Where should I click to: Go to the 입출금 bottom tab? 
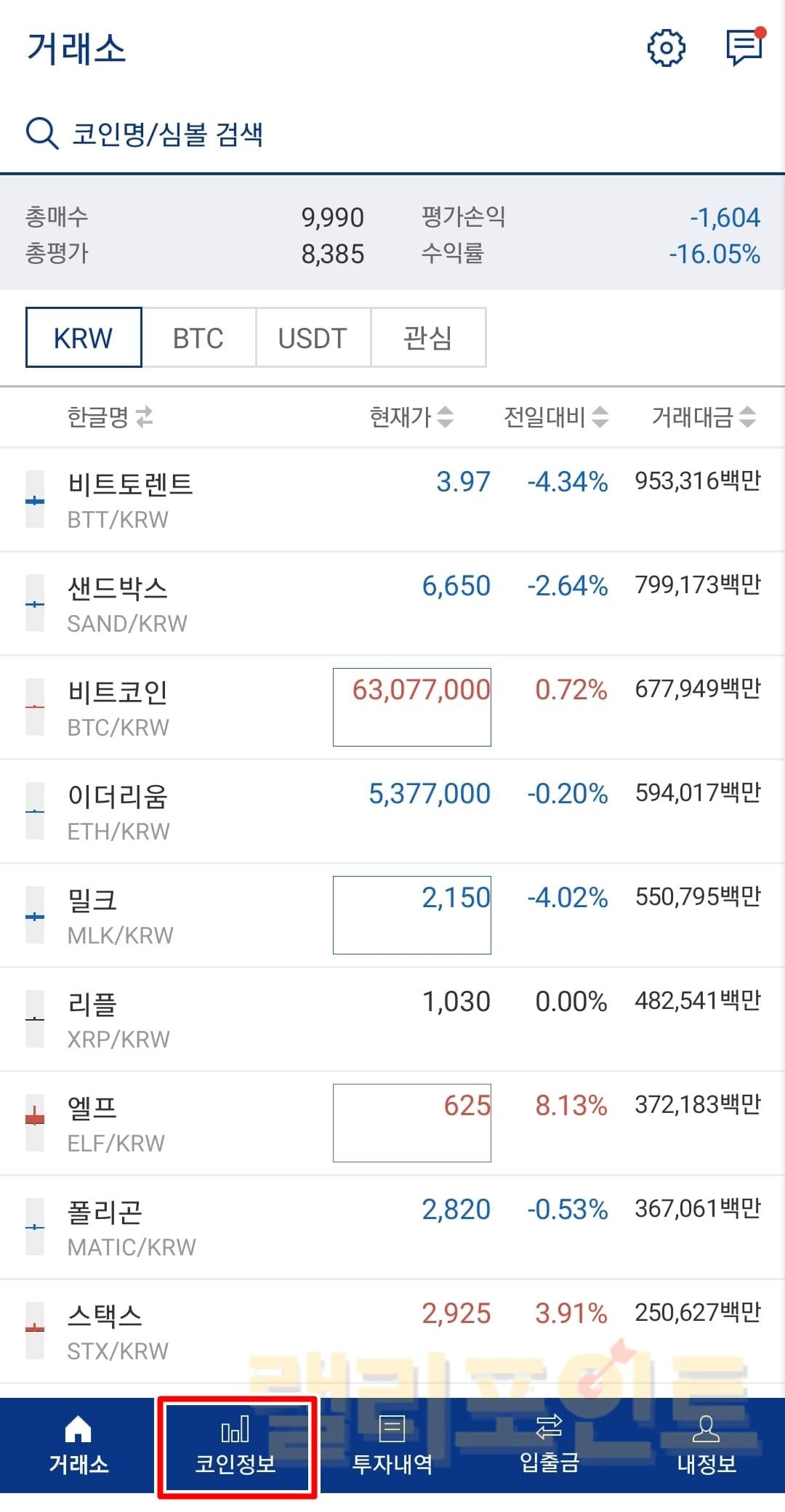(x=549, y=1447)
